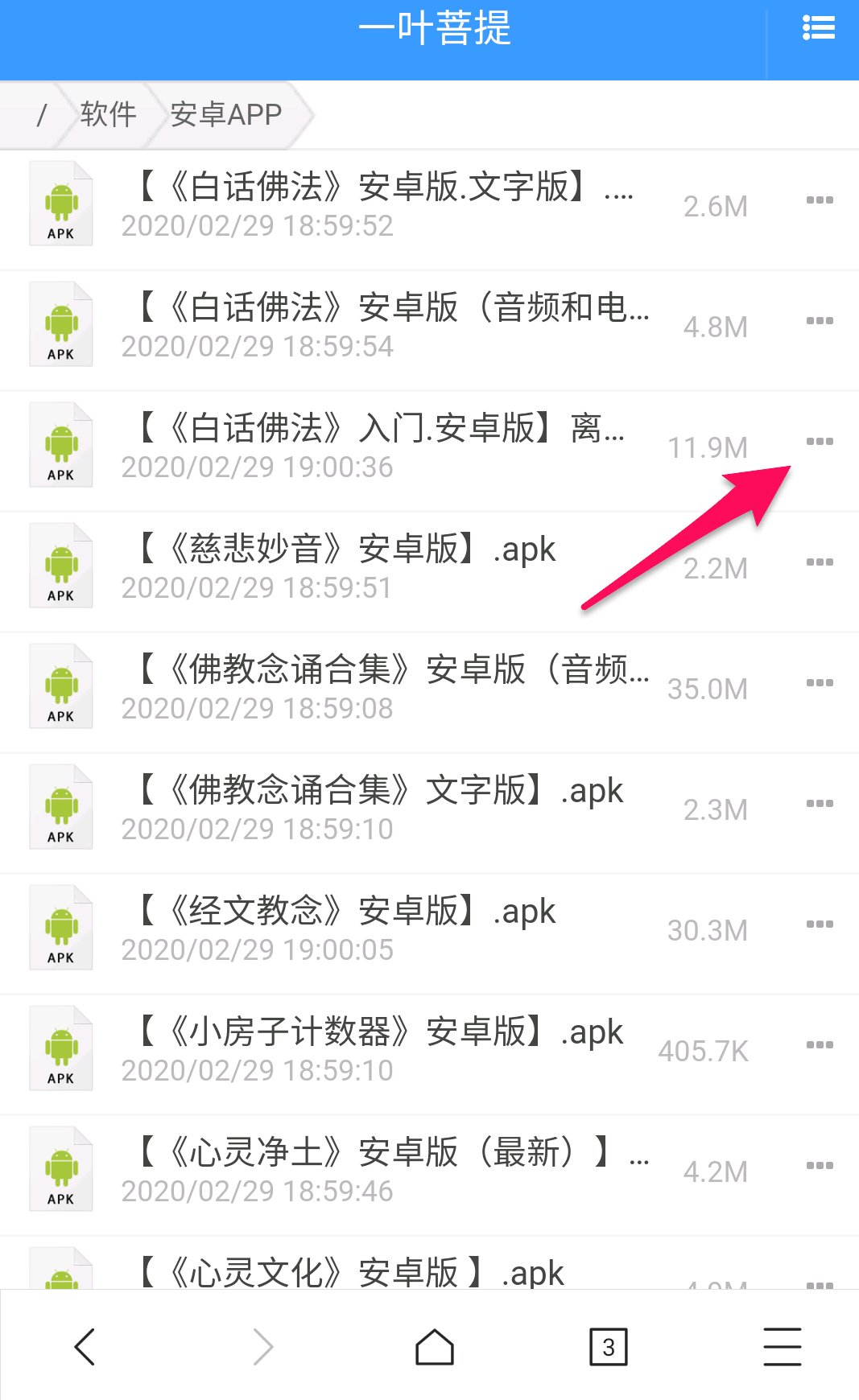Open 《佛教念诵合集》安卓版（音频 file
Viewport: 859px width, 1400px height.
[393, 669]
